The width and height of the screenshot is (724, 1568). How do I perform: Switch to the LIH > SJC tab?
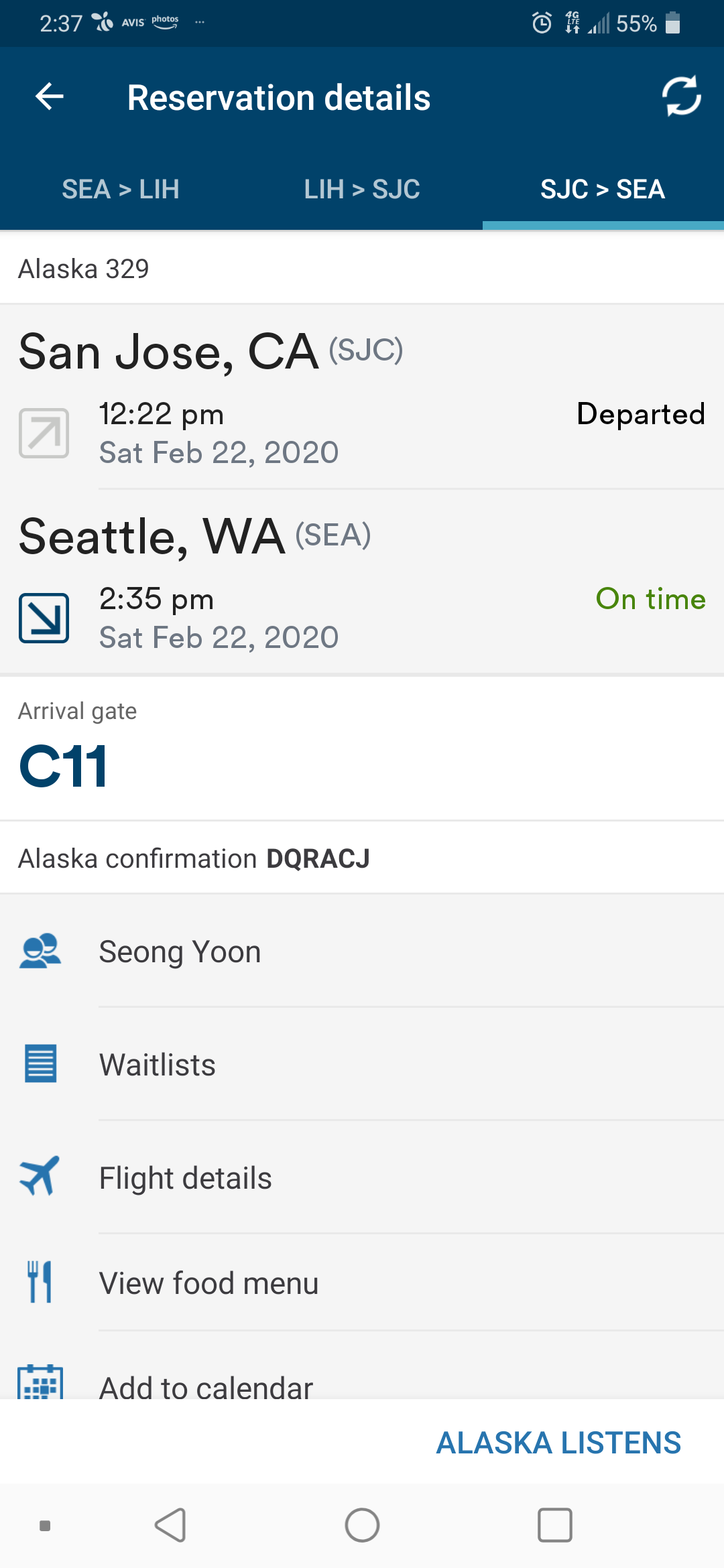tap(362, 189)
